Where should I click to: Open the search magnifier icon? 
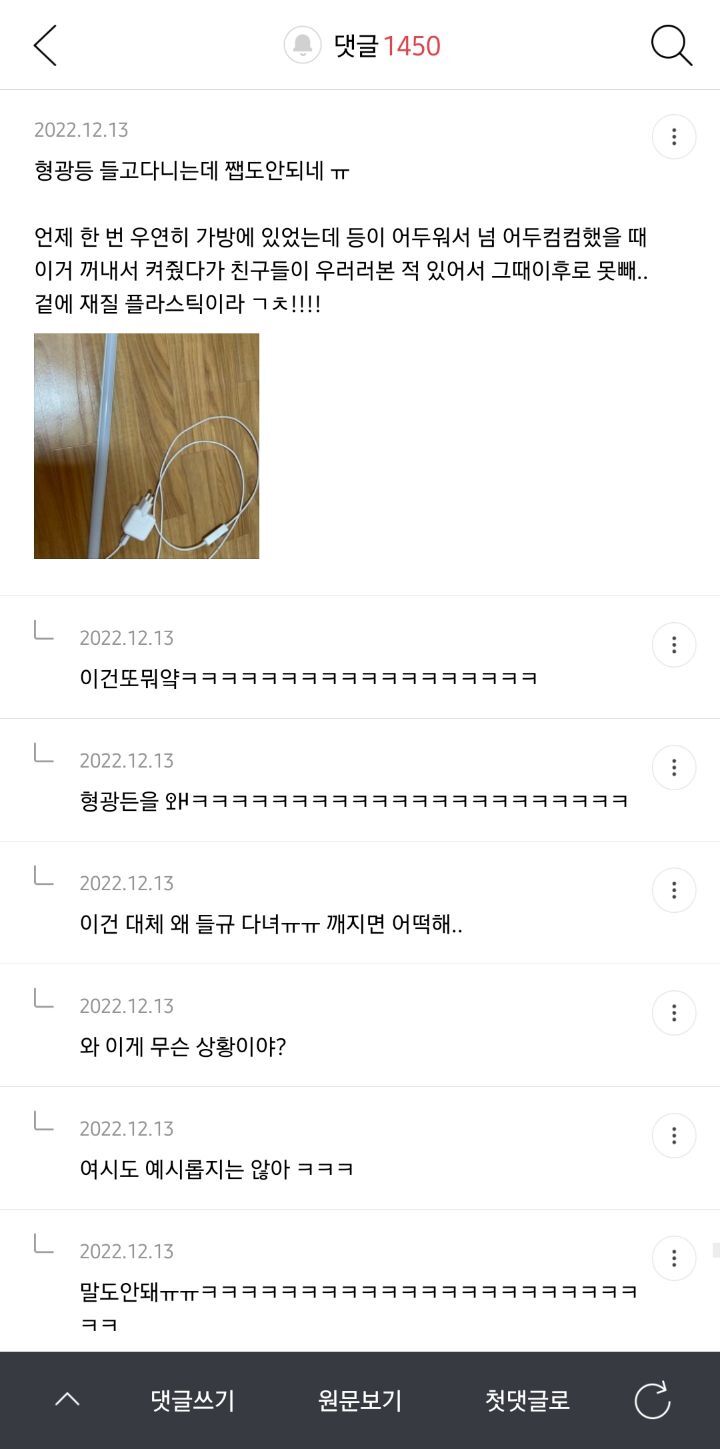pos(671,46)
